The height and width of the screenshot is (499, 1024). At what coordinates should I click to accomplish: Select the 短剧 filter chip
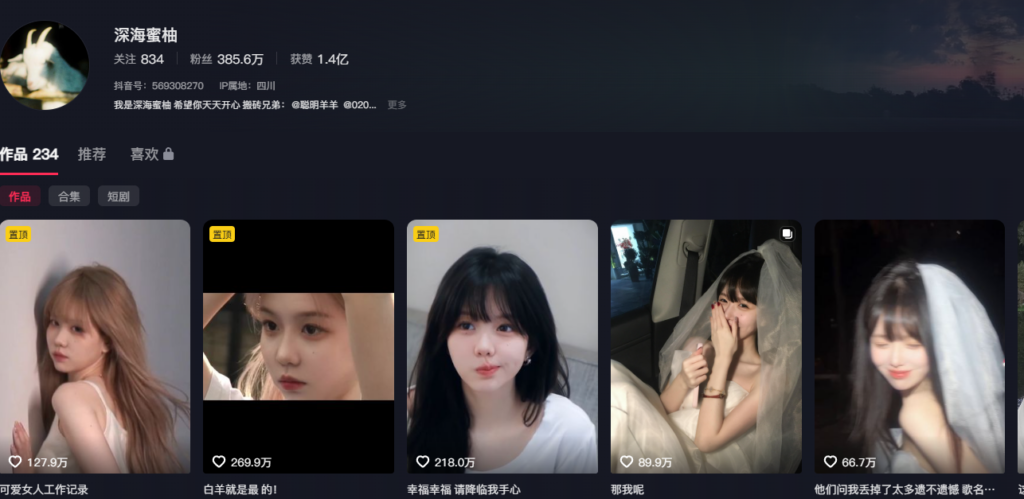click(118, 196)
